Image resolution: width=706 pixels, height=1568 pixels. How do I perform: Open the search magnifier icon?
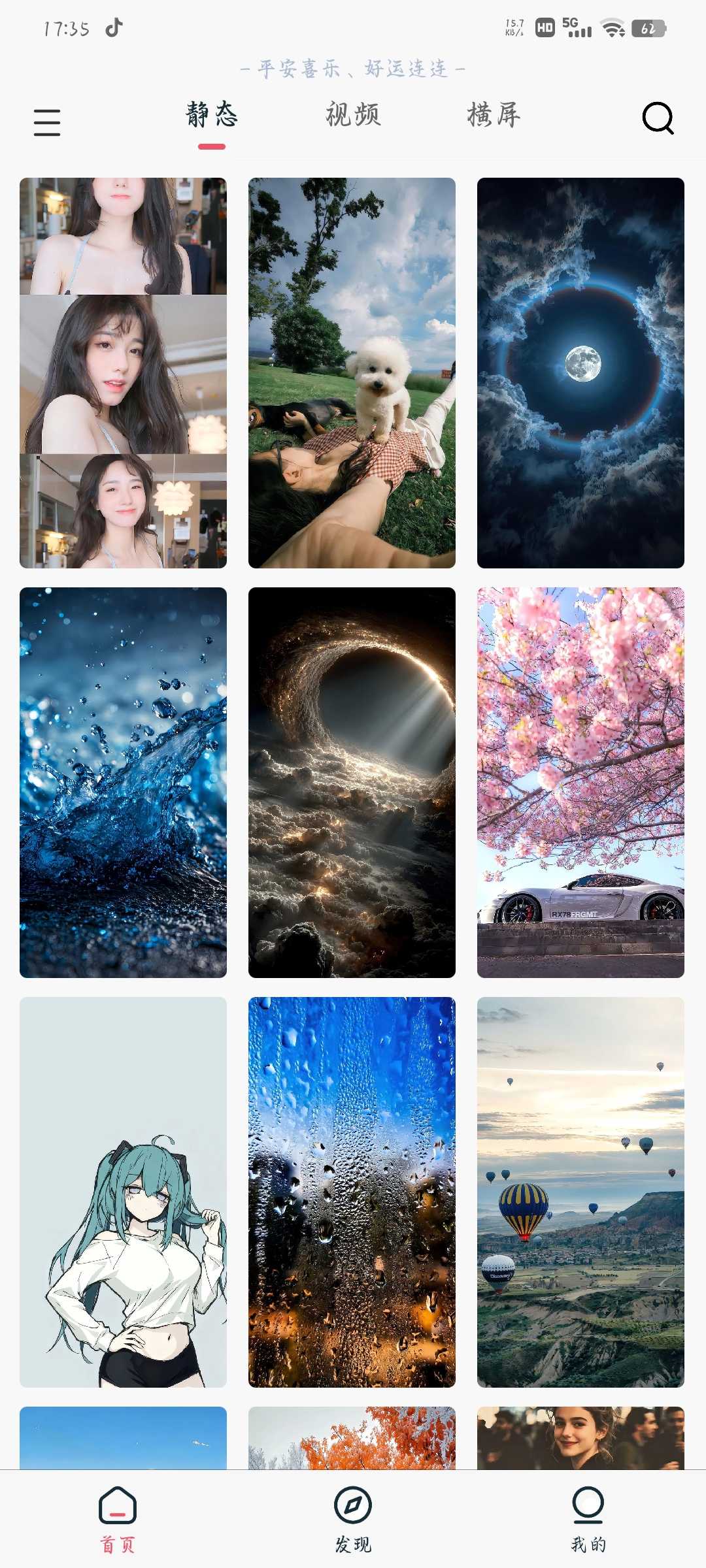(657, 118)
